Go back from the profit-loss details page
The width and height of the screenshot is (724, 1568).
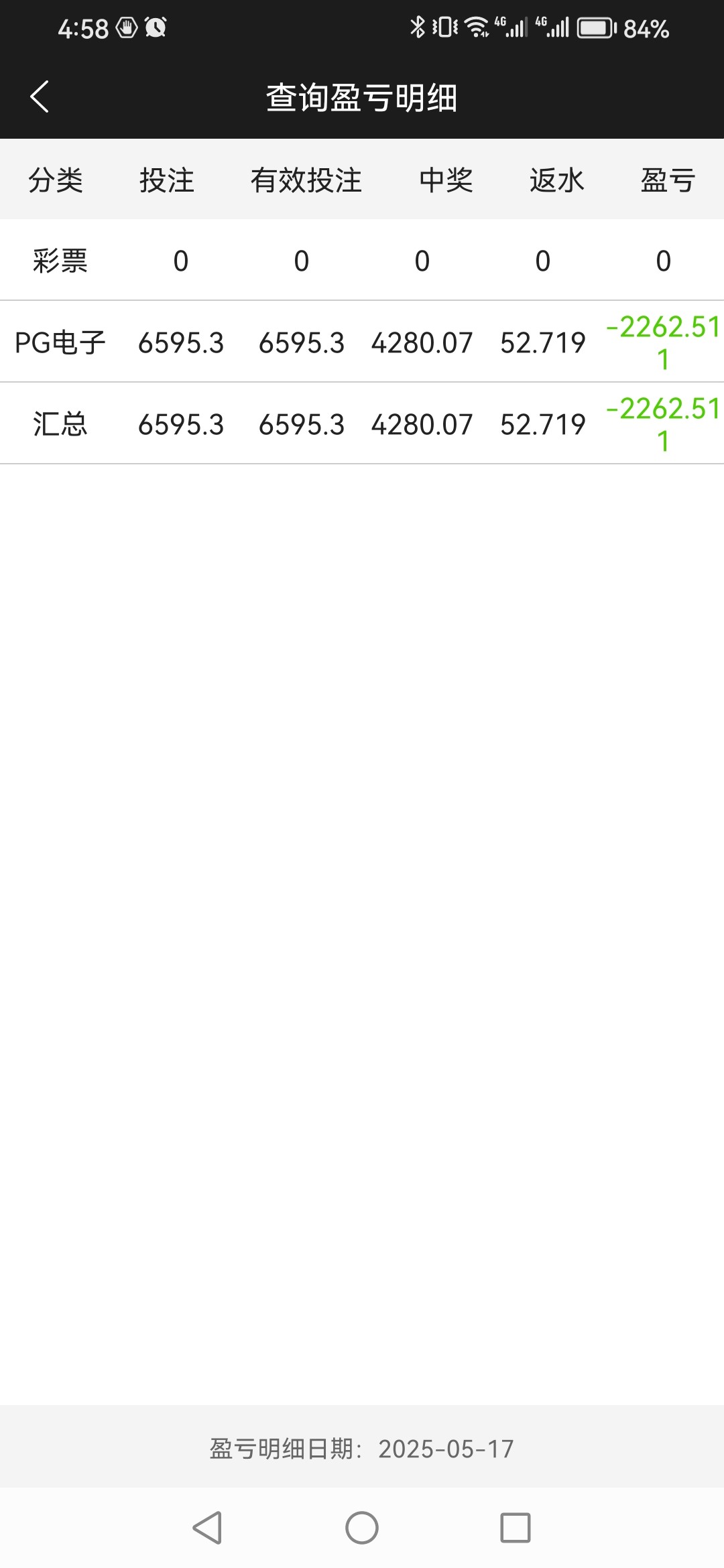point(40,96)
